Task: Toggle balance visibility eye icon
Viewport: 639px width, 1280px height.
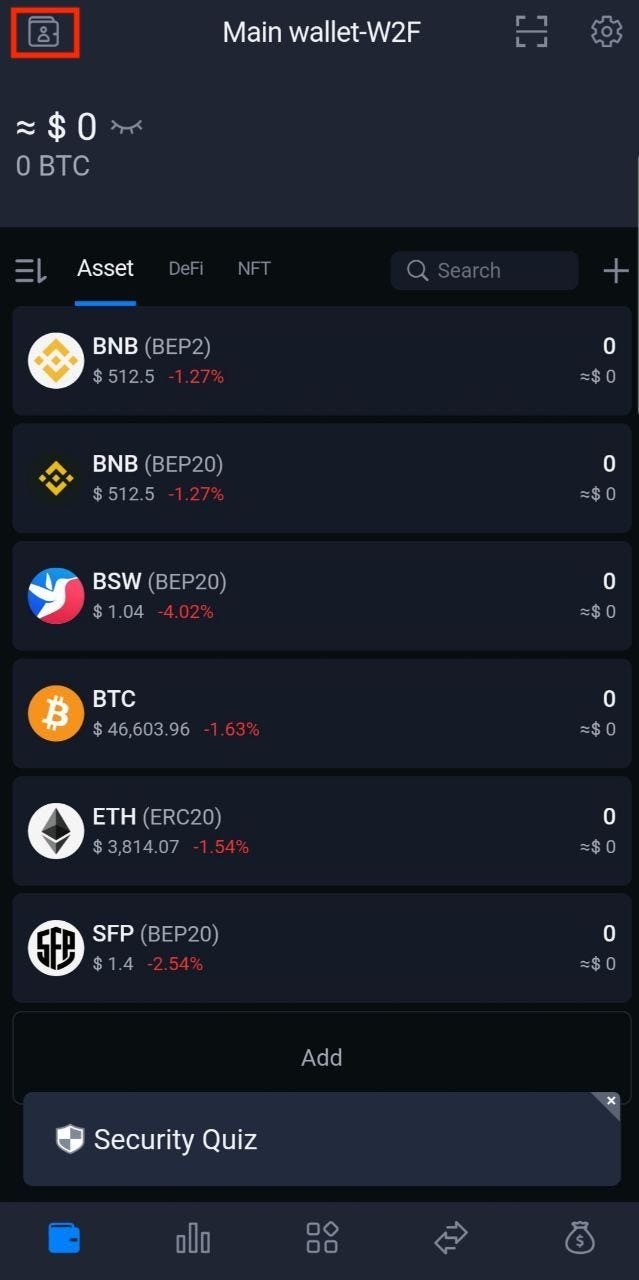Action: pos(126,126)
